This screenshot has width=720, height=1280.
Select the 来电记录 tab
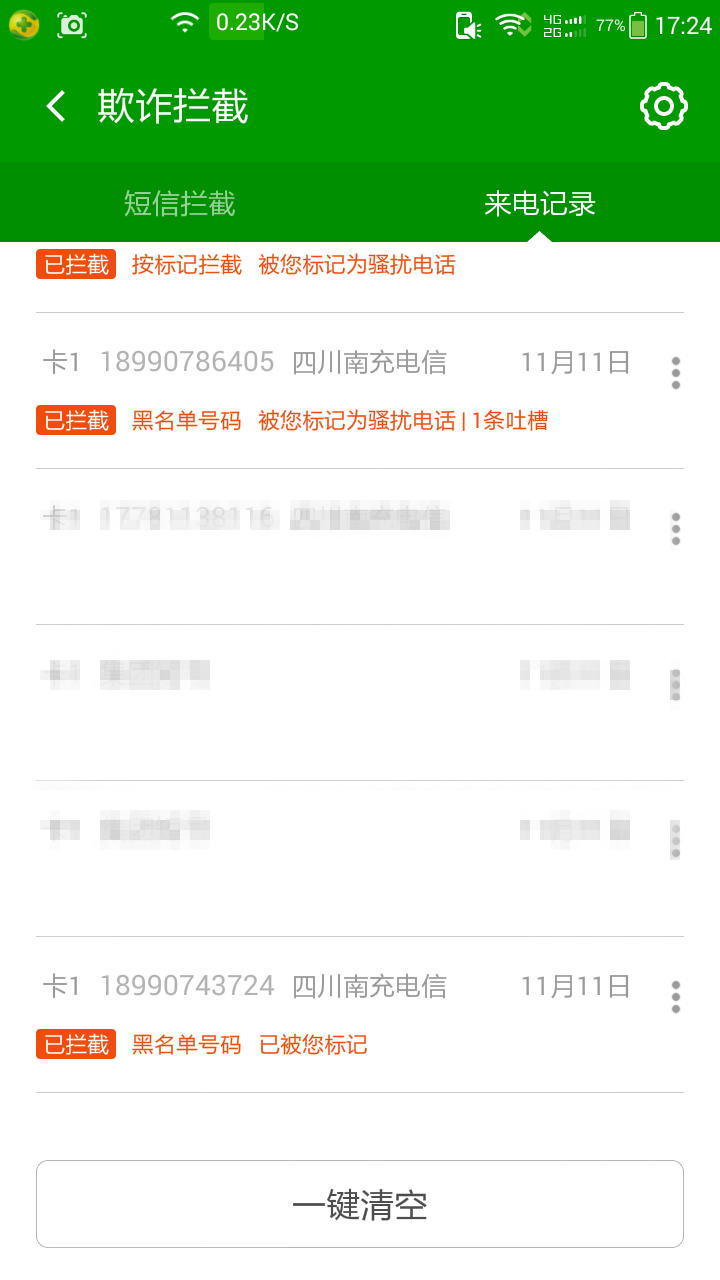pos(540,203)
